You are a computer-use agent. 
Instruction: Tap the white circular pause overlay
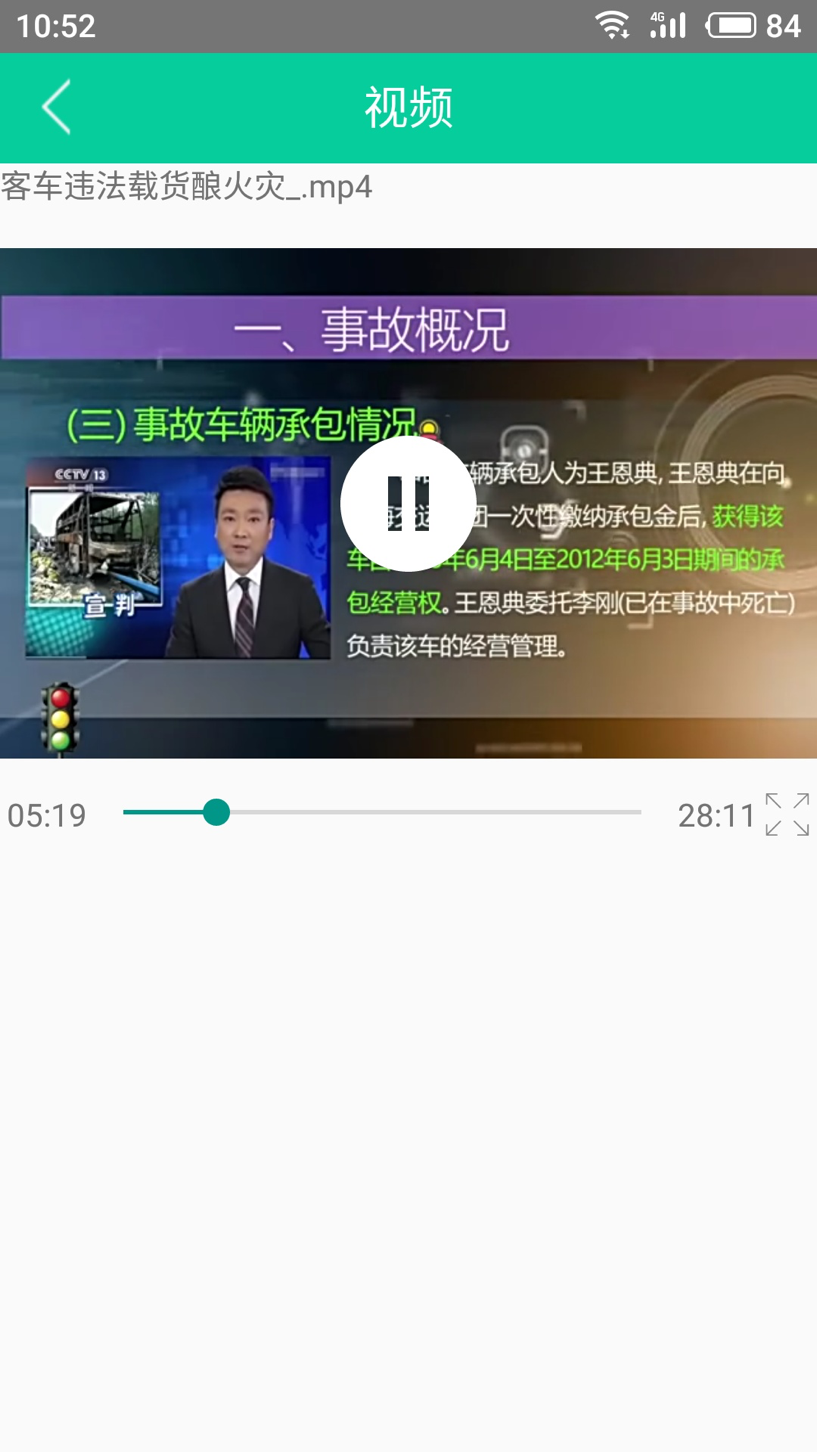pos(410,504)
